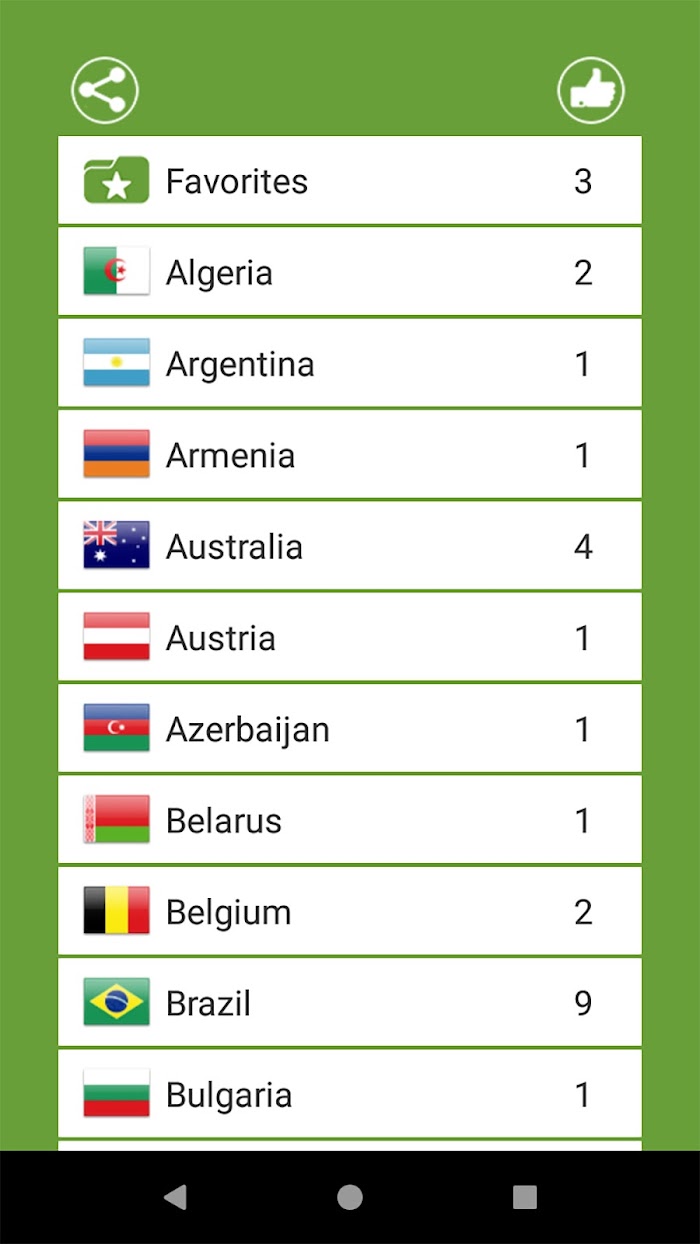Select Argentina from the country list

(350, 364)
